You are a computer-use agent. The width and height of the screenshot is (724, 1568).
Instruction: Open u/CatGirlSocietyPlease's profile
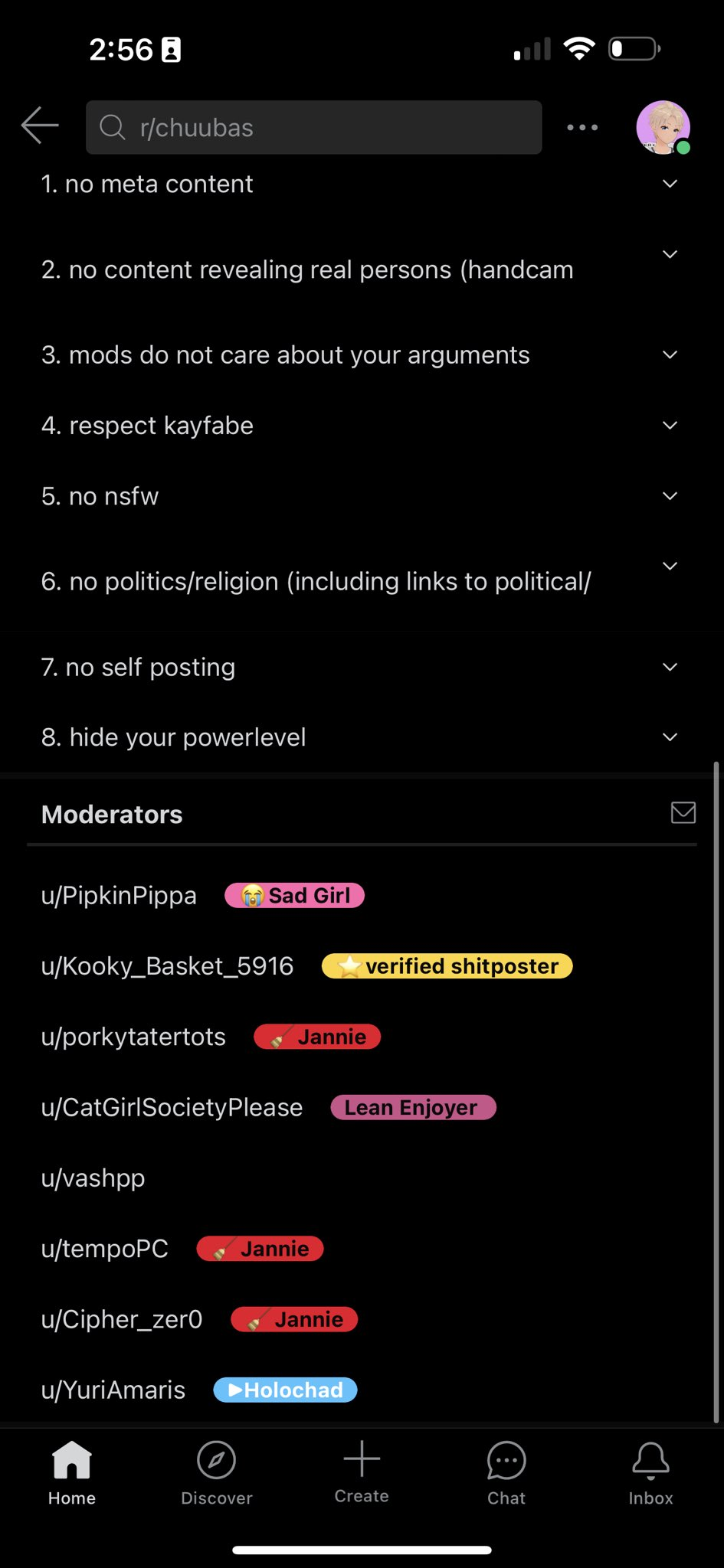coord(172,1108)
